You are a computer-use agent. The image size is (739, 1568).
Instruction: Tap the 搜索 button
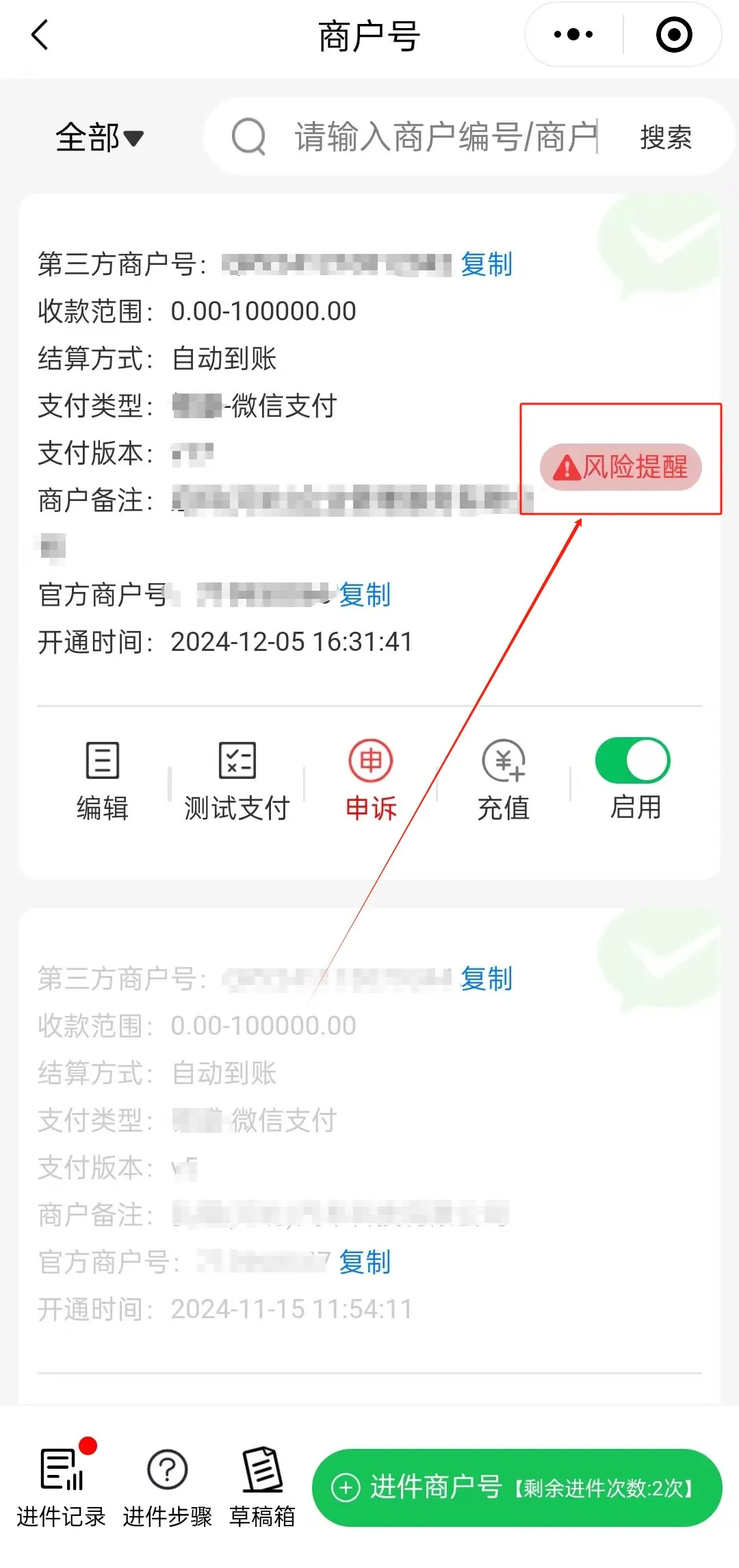[665, 138]
